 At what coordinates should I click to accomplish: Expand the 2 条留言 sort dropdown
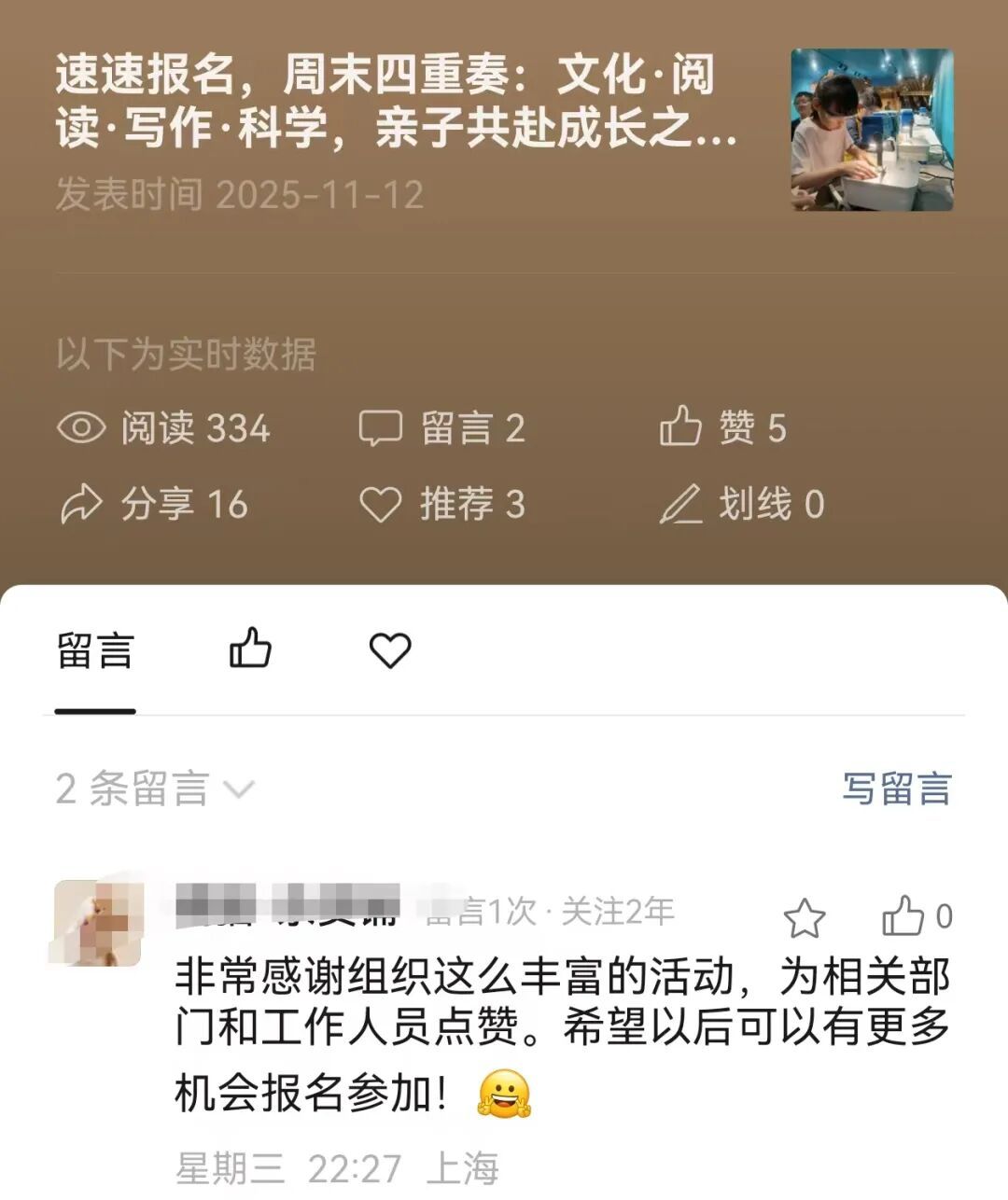coord(155,789)
